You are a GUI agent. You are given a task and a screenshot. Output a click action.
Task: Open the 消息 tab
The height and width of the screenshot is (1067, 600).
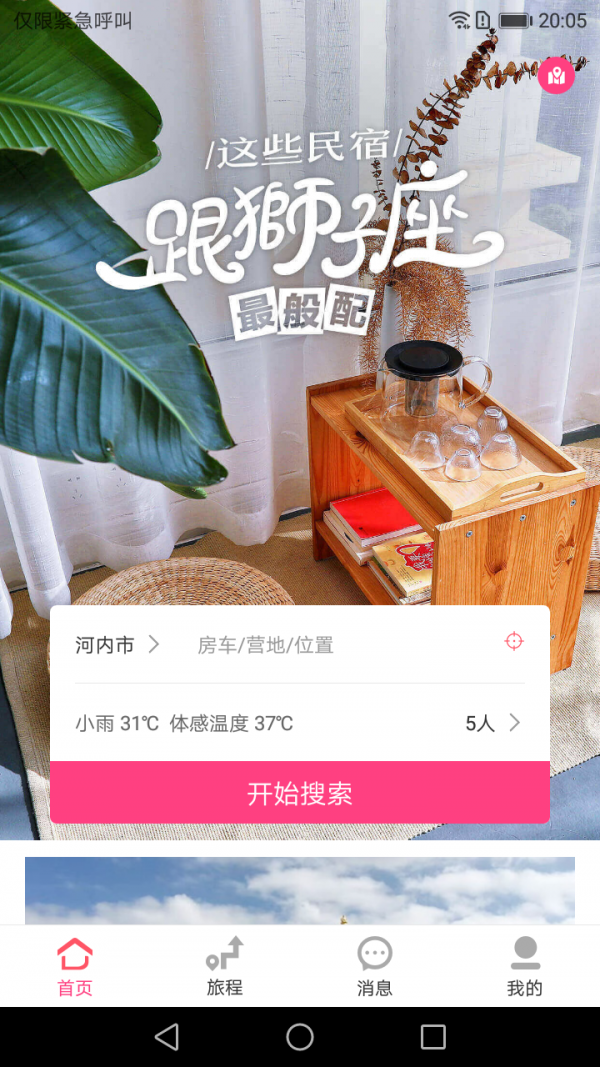[375, 967]
